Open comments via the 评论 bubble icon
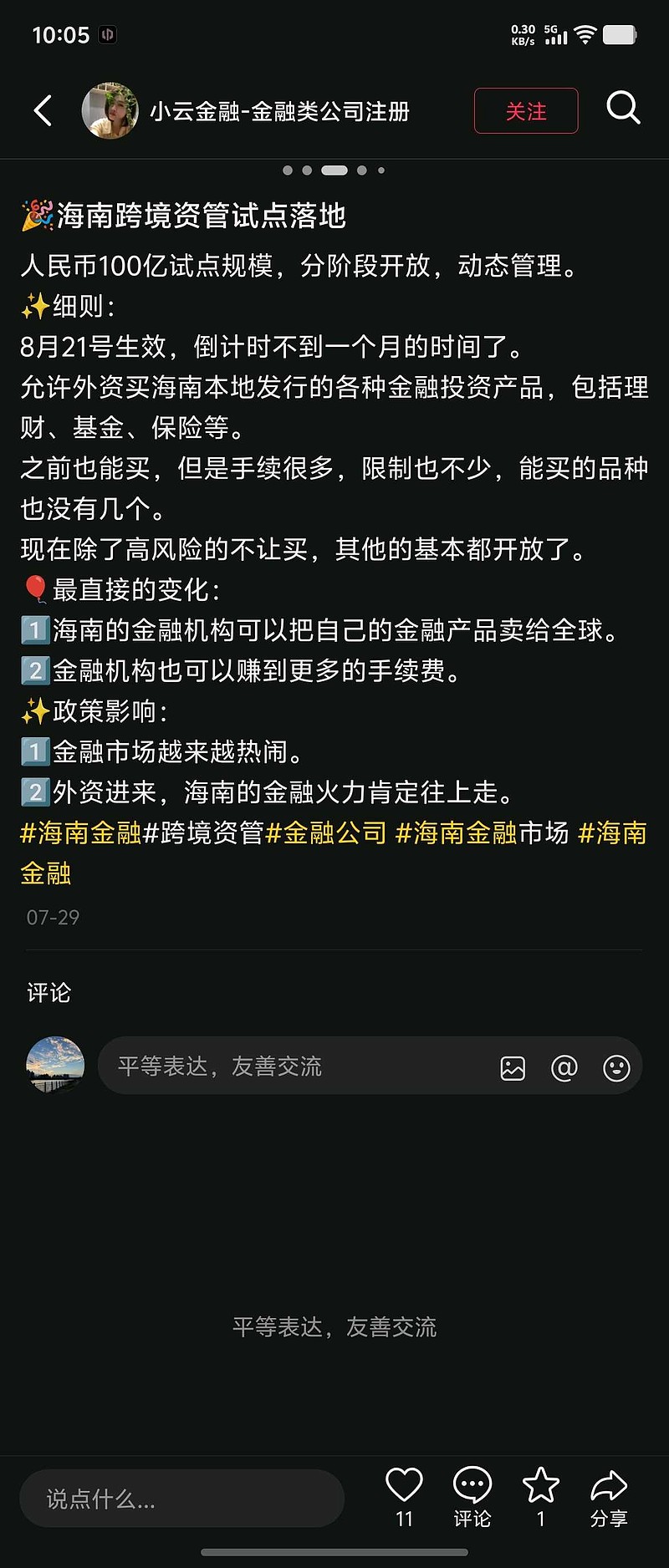669x1568 pixels. [472, 1486]
